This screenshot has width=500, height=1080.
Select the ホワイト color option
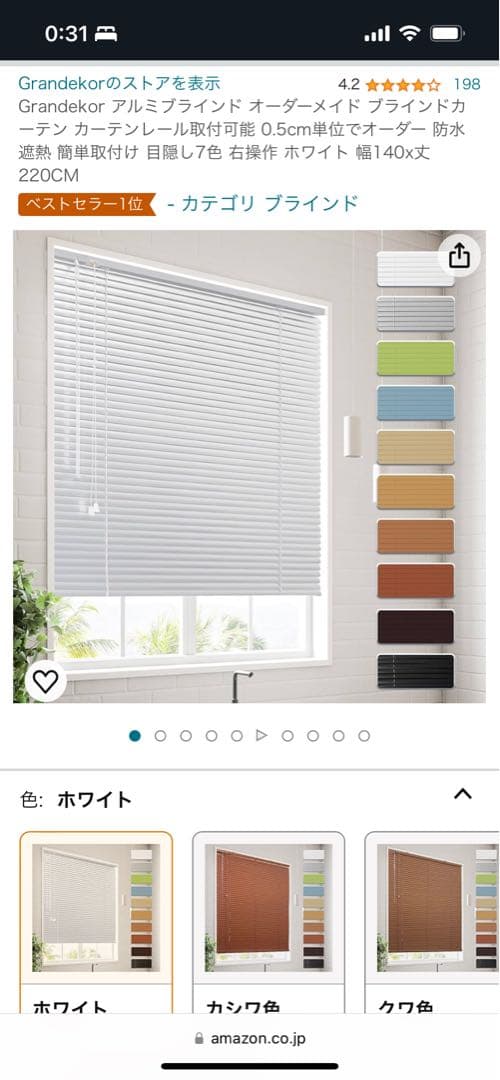(96, 922)
